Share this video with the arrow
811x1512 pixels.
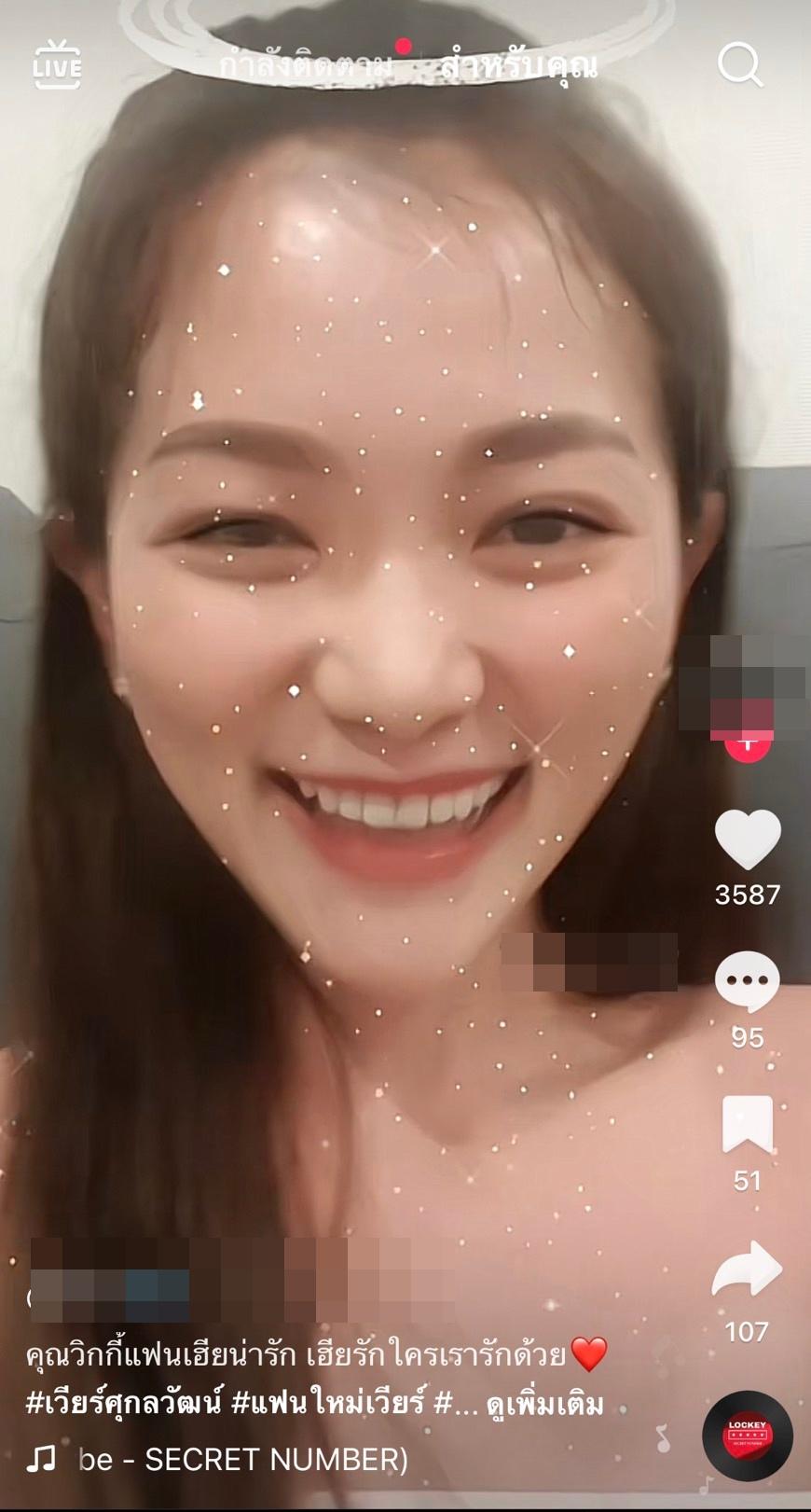coord(747,1269)
